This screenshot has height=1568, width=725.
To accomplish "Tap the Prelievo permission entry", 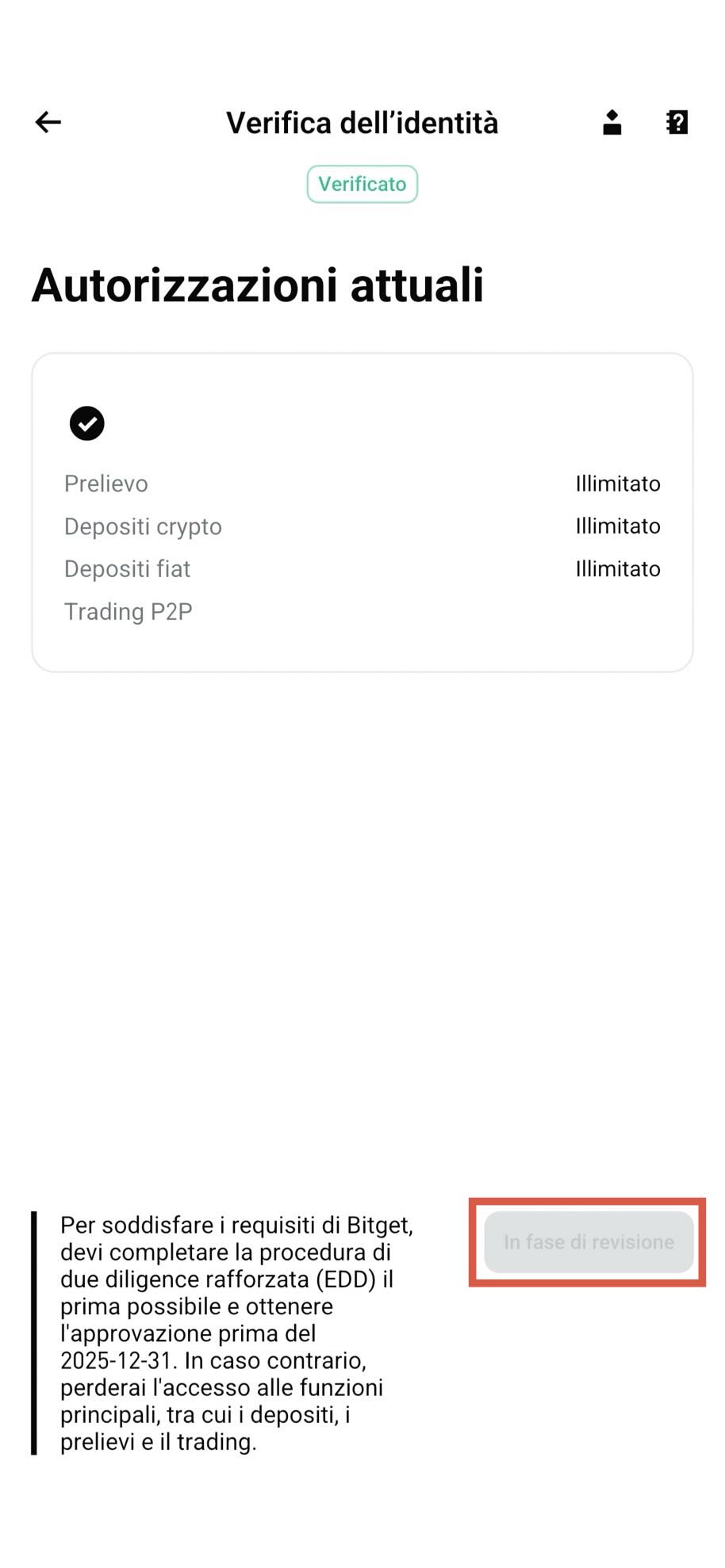I will [106, 484].
